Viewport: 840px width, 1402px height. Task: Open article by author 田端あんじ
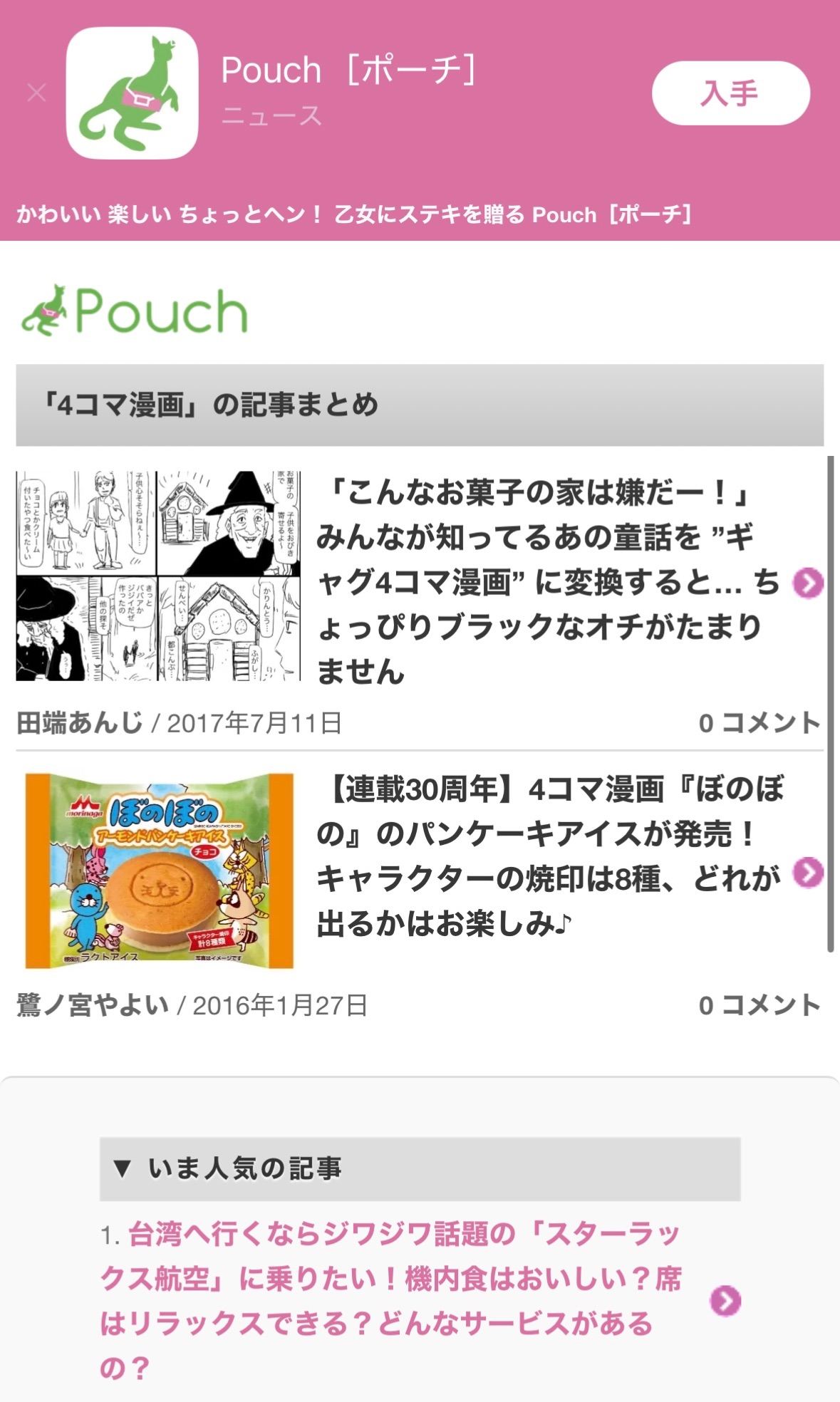pos(80,723)
